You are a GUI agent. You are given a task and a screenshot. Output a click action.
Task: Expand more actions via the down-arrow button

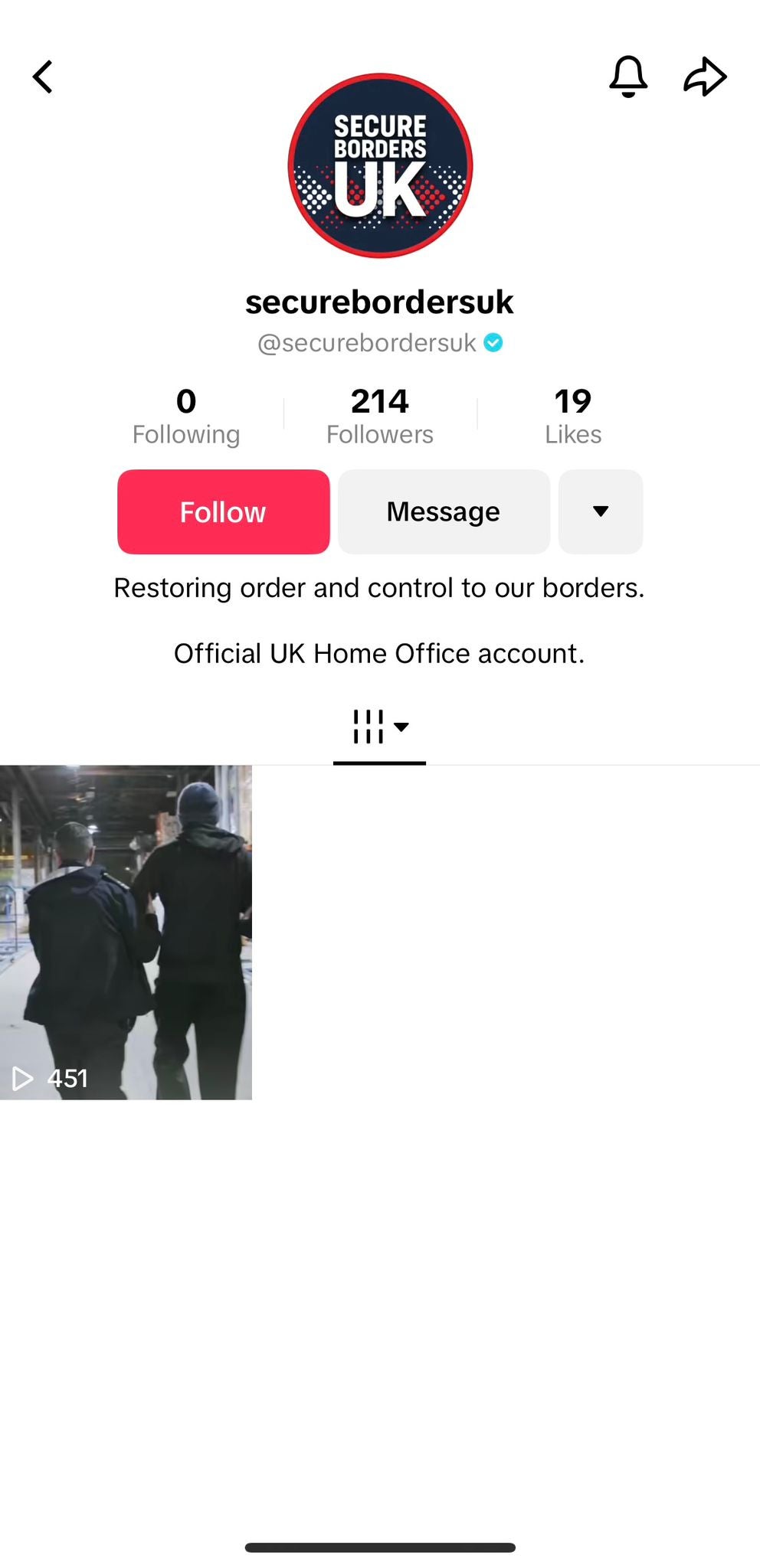pos(601,511)
